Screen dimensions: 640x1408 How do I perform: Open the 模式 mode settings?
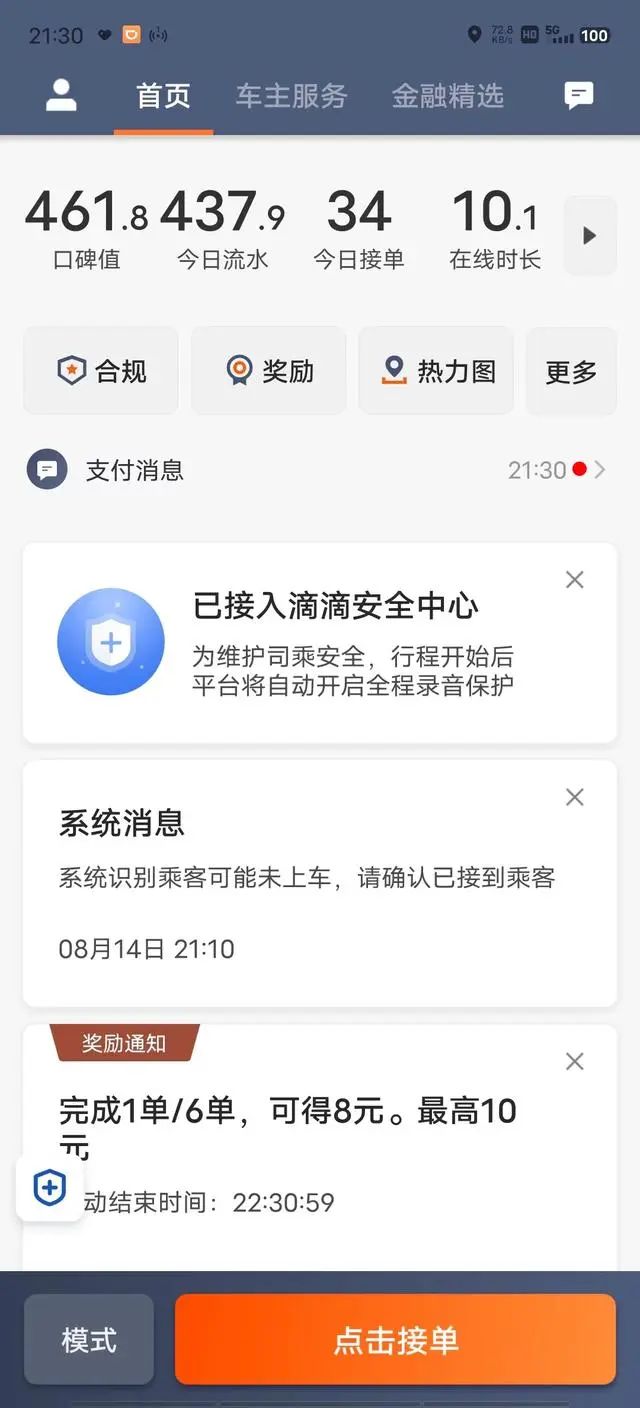click(89, 1340)
